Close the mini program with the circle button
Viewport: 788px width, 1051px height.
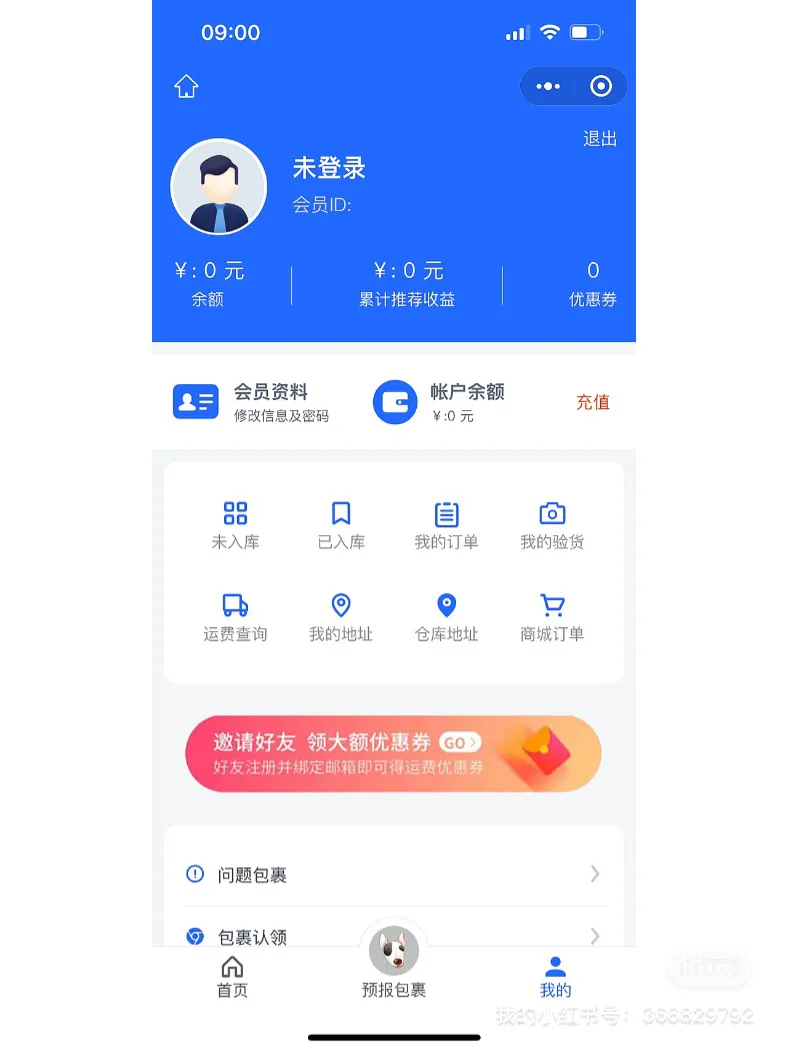pos(600,87)
